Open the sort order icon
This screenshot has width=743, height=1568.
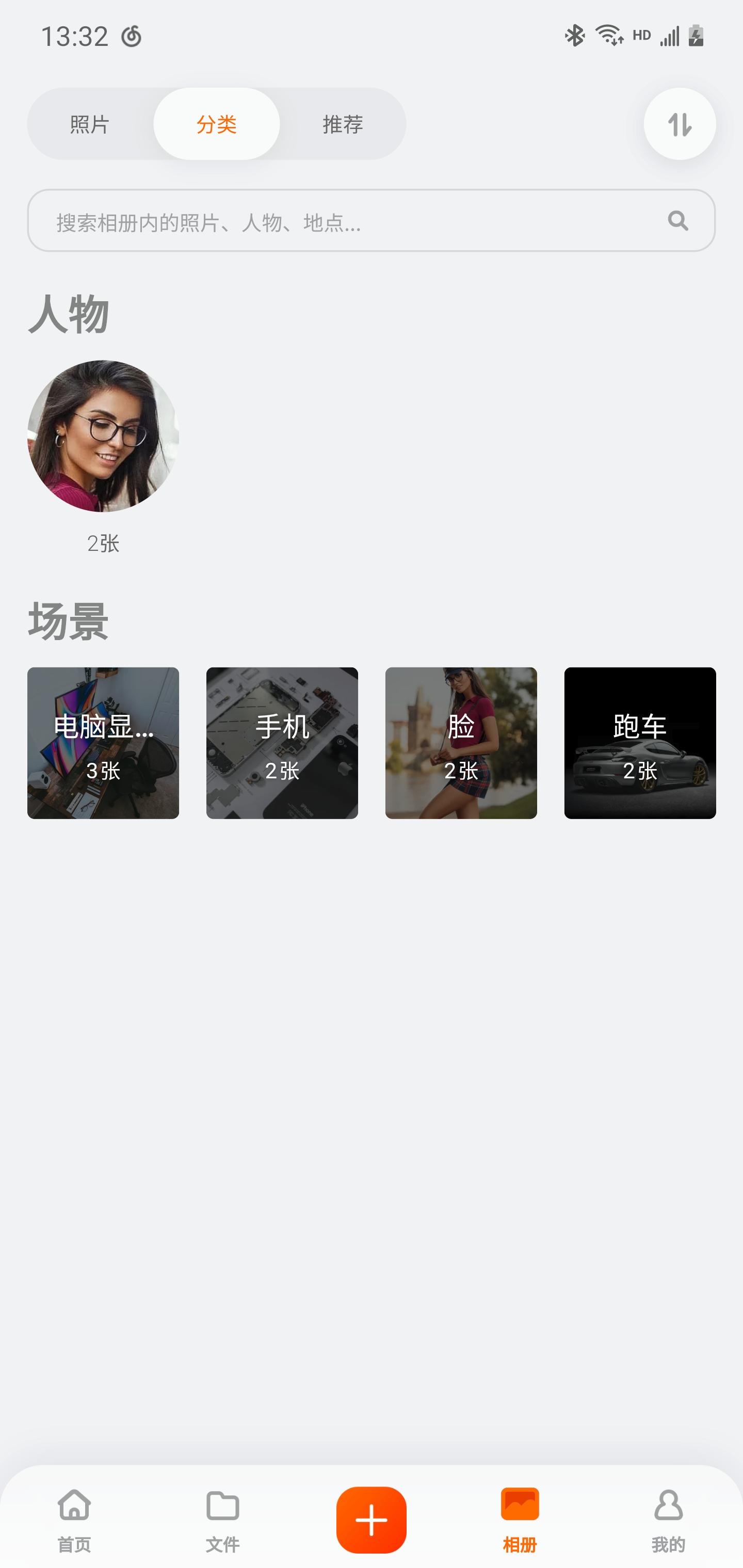tap(679, 124)
